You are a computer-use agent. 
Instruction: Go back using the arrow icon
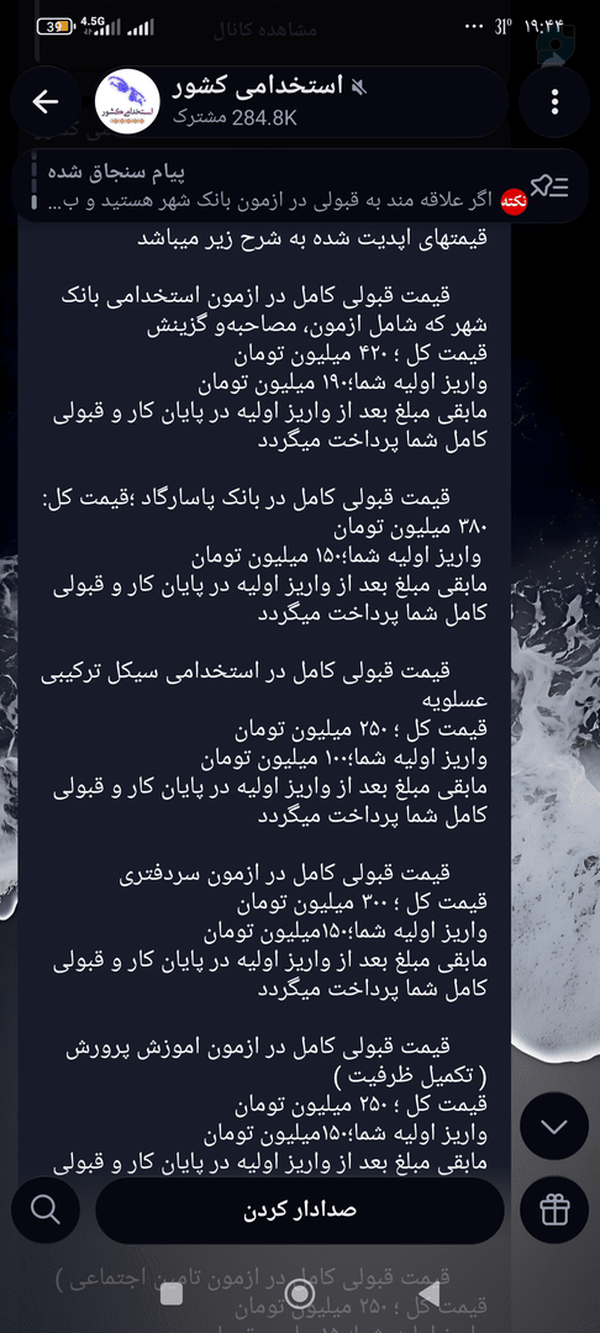coord(46,102)
